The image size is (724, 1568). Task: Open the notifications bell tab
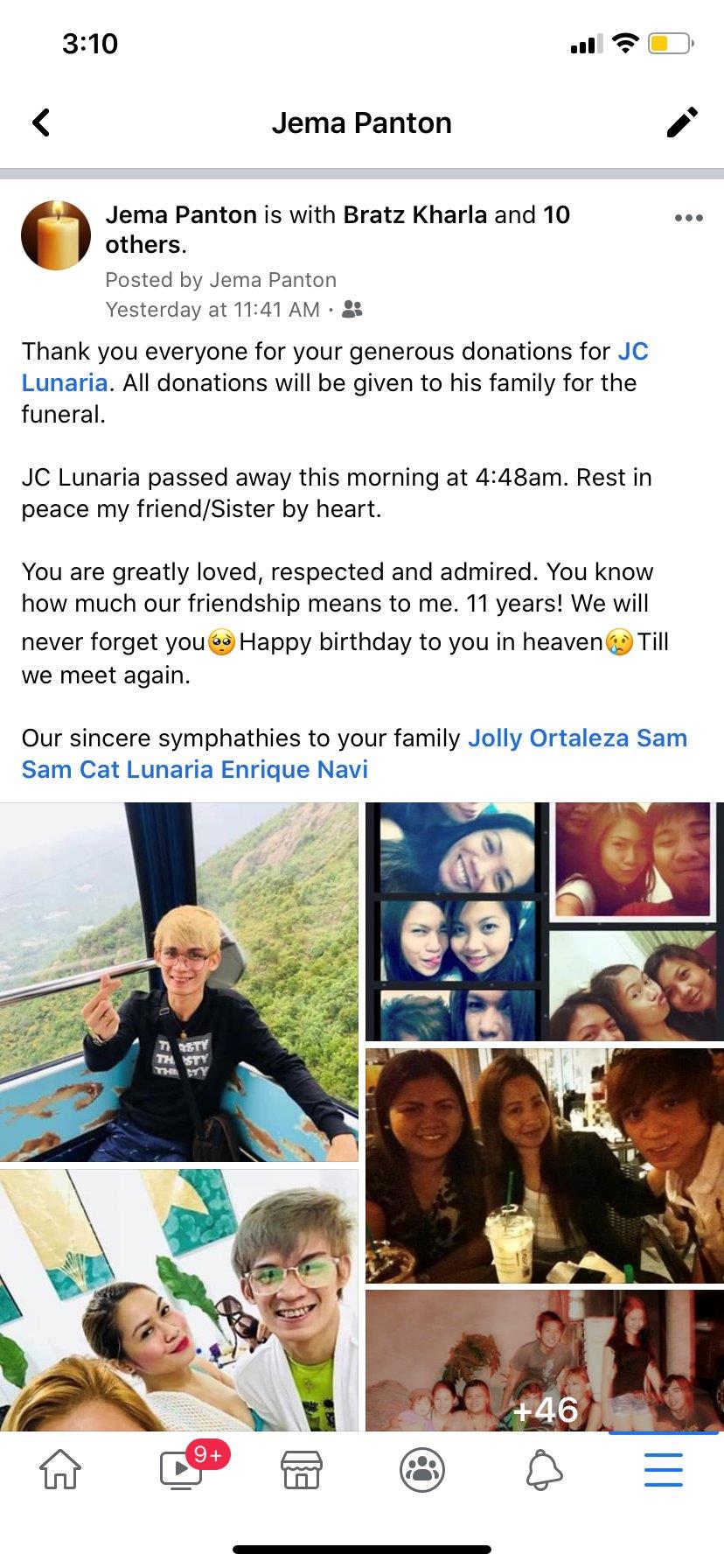point(543,1469)
